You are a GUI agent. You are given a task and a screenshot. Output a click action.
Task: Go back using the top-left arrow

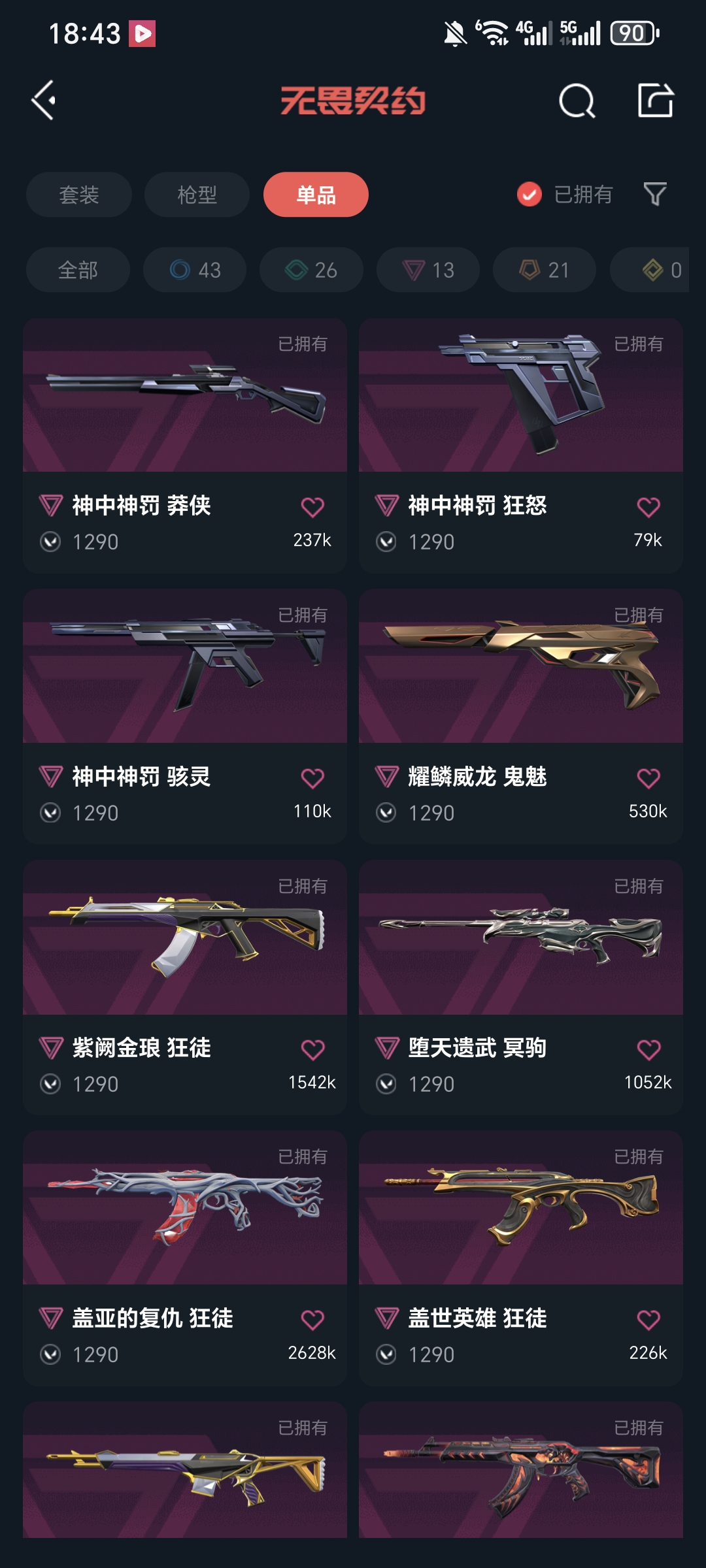[x=44, y=101]
